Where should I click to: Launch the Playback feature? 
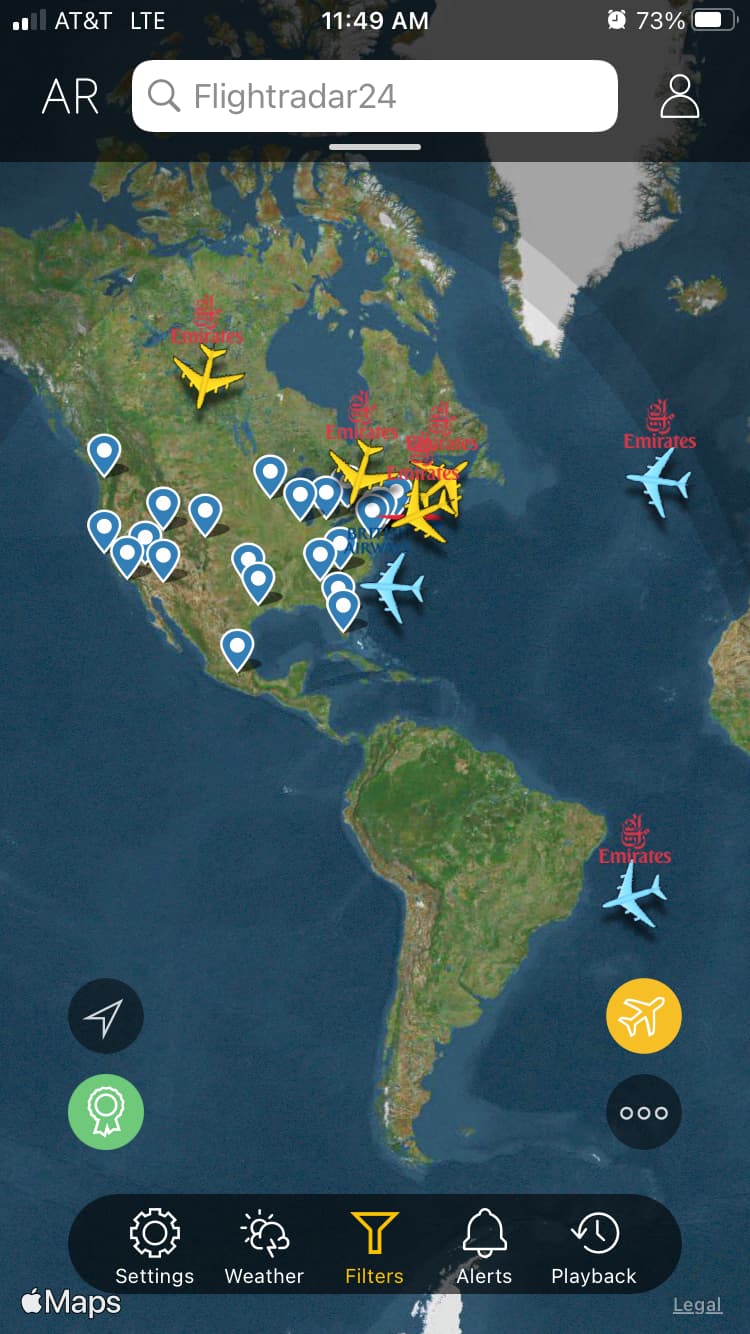(594, 1246)
